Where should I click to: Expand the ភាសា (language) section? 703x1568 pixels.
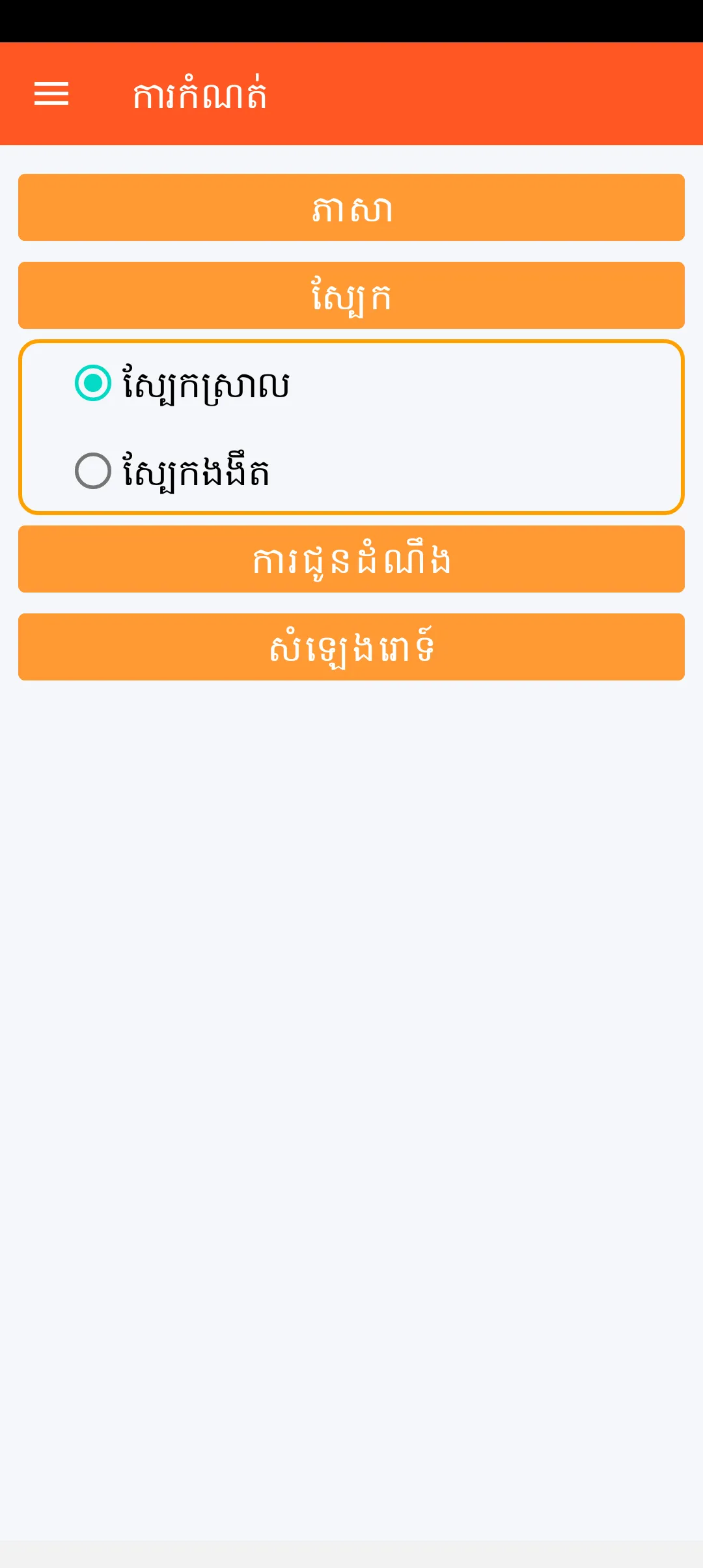[351, 208]
